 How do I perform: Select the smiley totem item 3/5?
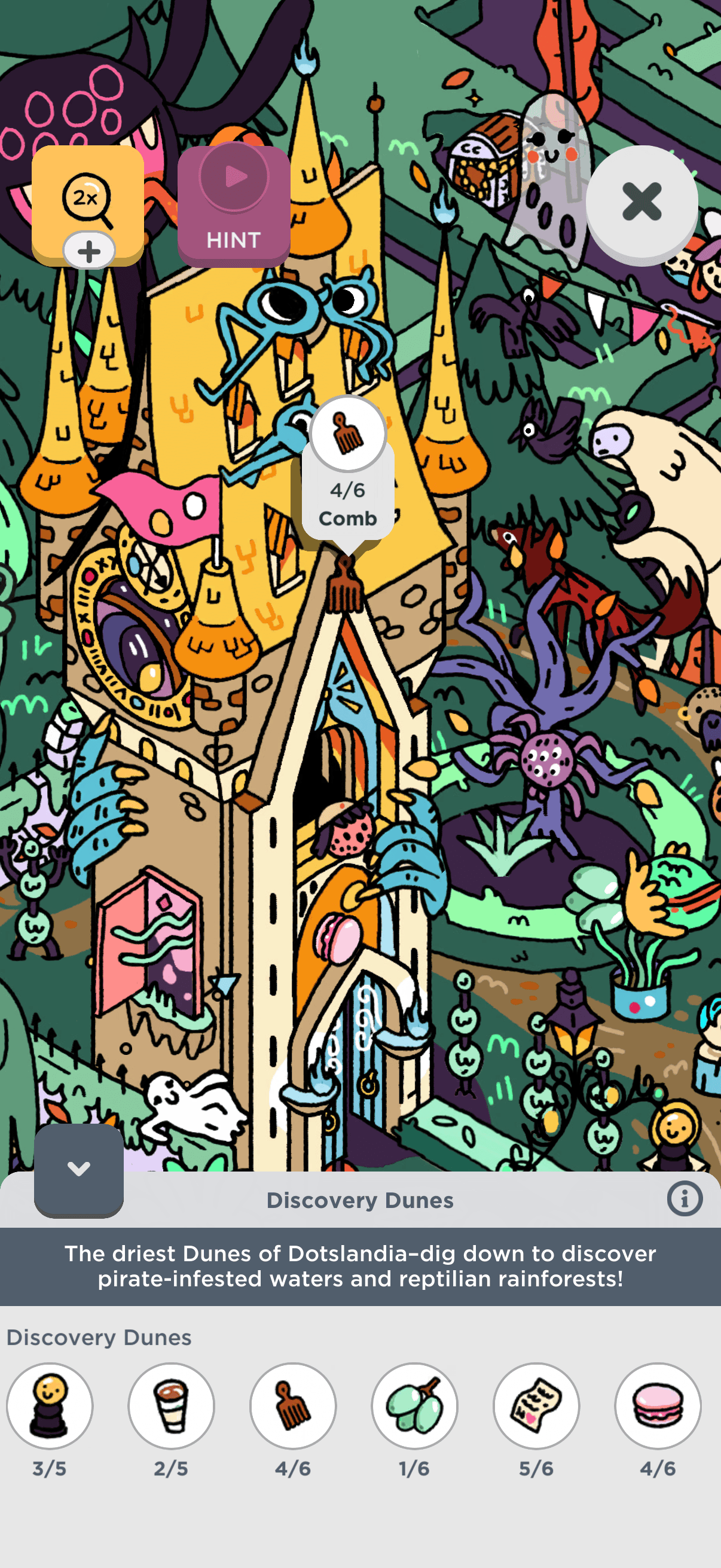50,1406
